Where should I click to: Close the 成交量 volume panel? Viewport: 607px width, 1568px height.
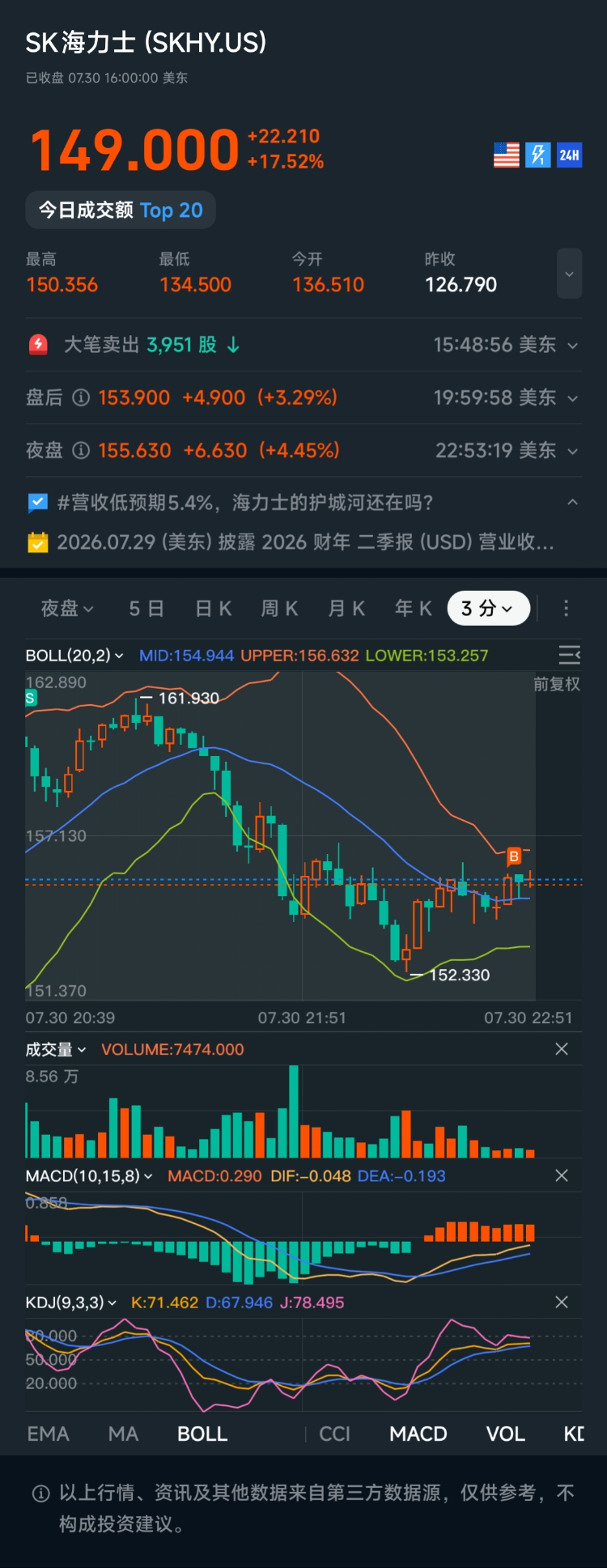(x=562, y=1049)
